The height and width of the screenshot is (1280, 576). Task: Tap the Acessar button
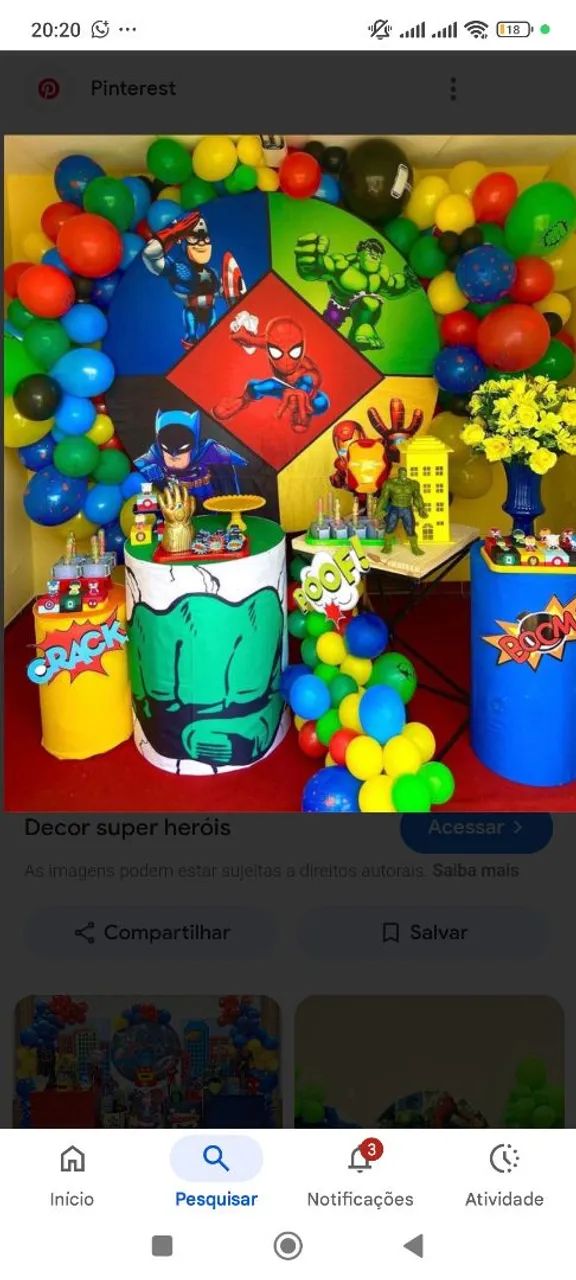476,828
